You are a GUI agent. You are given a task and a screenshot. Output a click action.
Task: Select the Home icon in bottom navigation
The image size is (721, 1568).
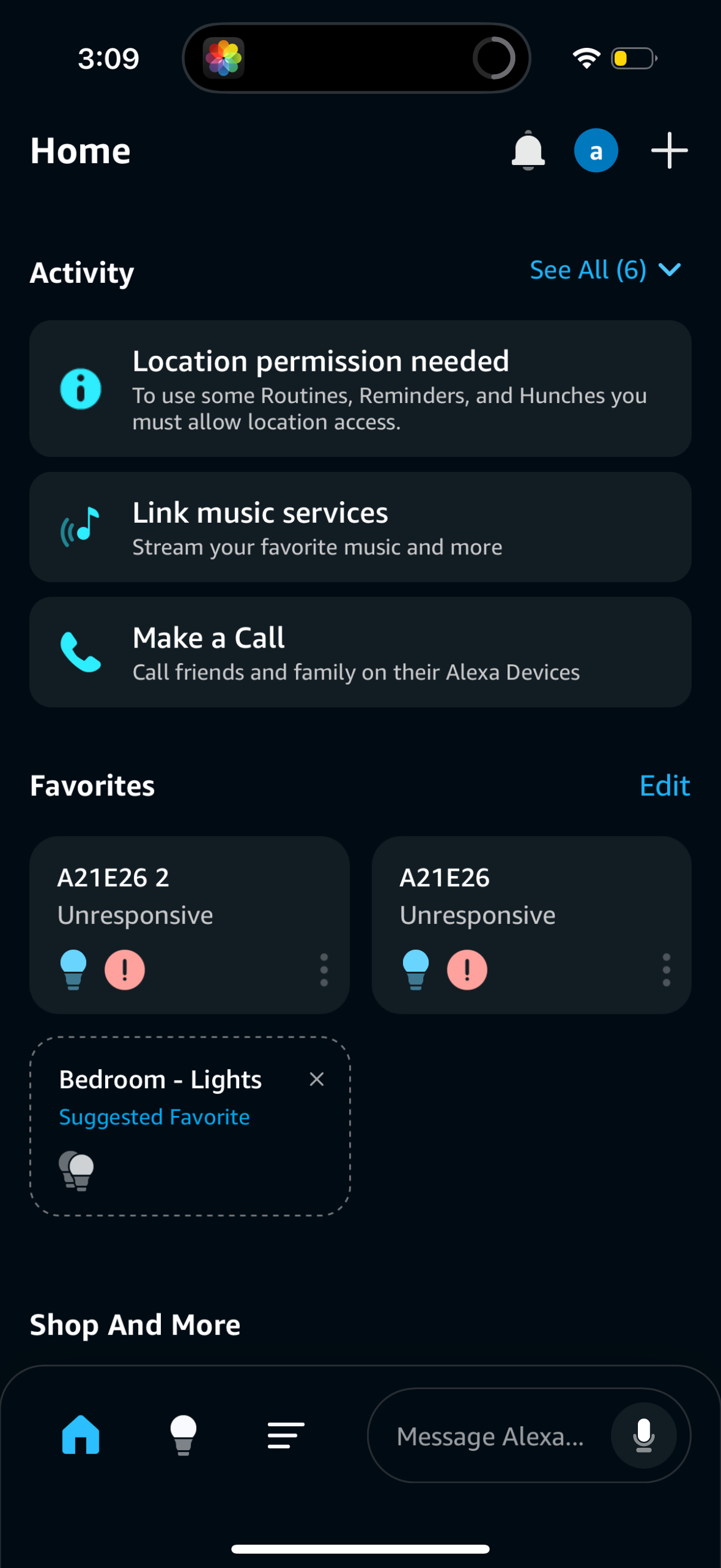click(x=80, y=1436)
